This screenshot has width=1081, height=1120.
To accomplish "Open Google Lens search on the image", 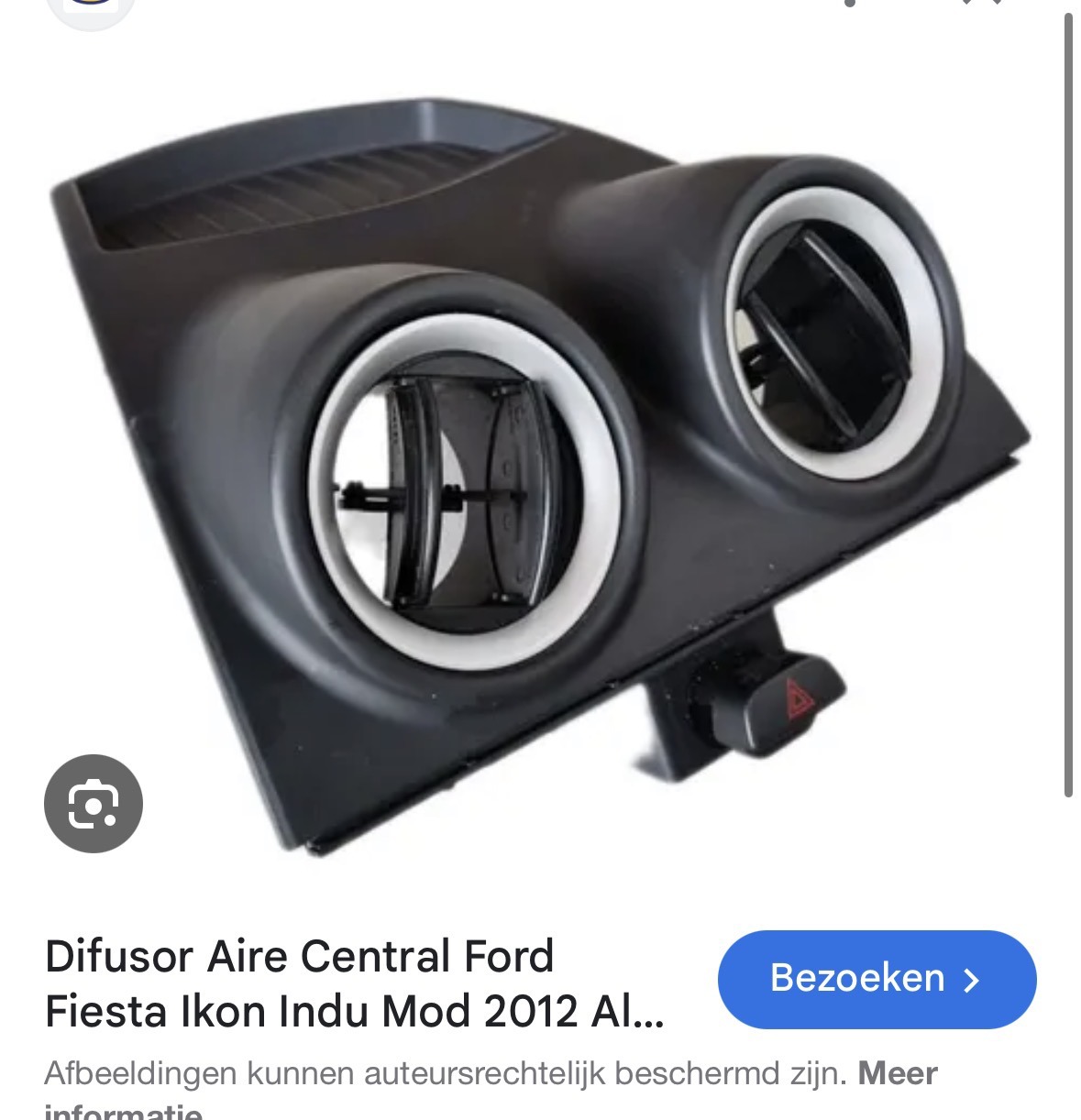I will coord(94,804).
